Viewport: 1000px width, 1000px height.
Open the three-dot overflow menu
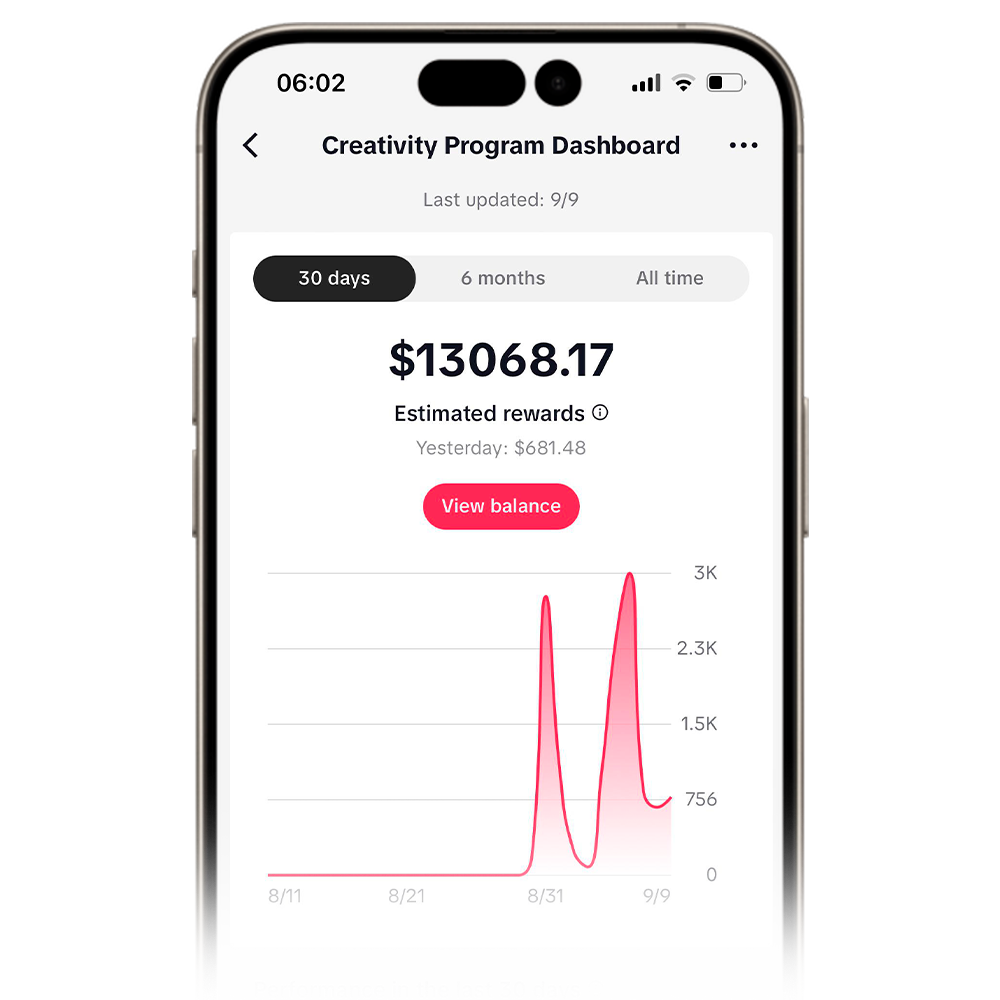click(x=743, y=145)
